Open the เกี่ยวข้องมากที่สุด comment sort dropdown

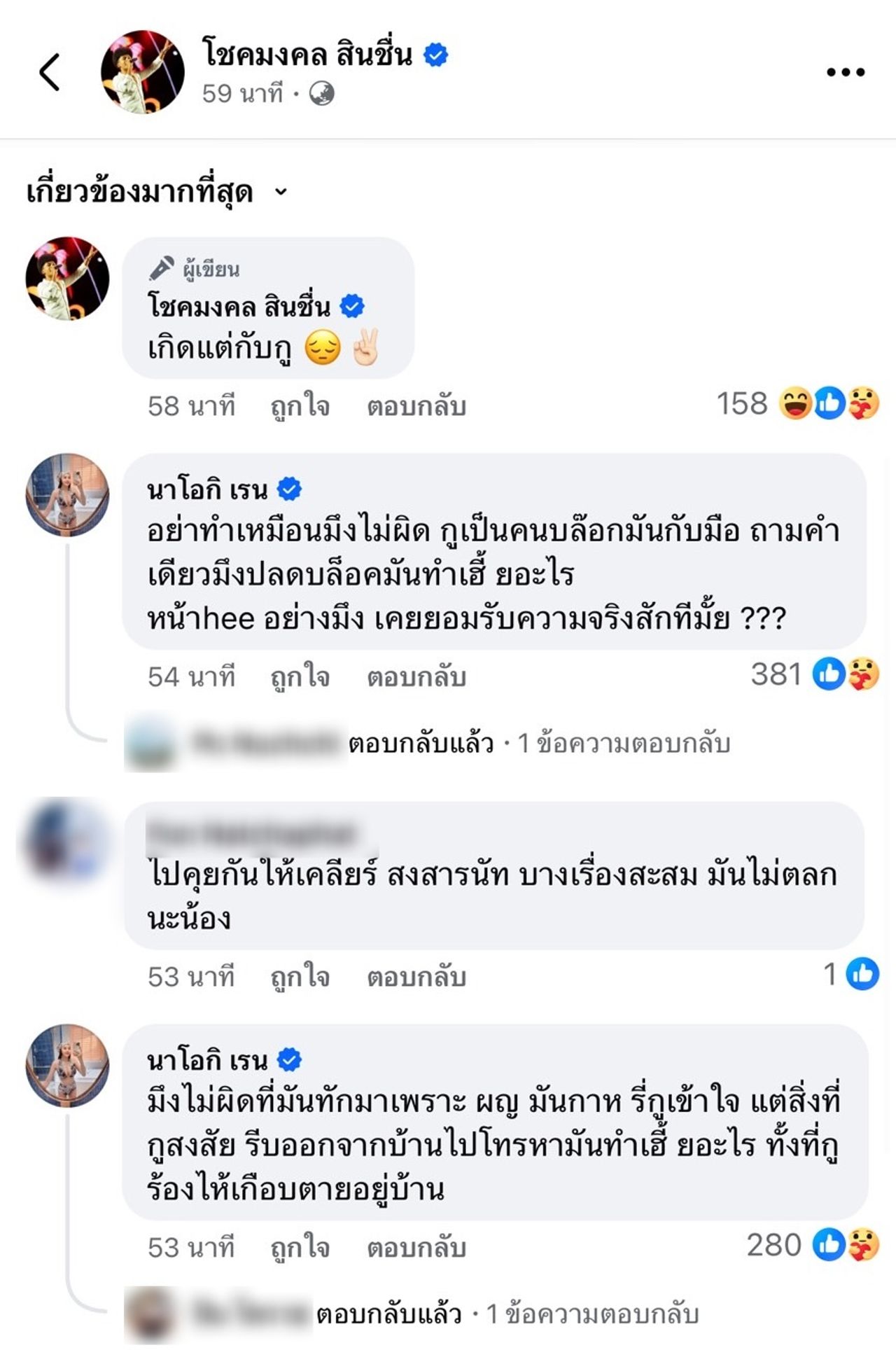157,192
